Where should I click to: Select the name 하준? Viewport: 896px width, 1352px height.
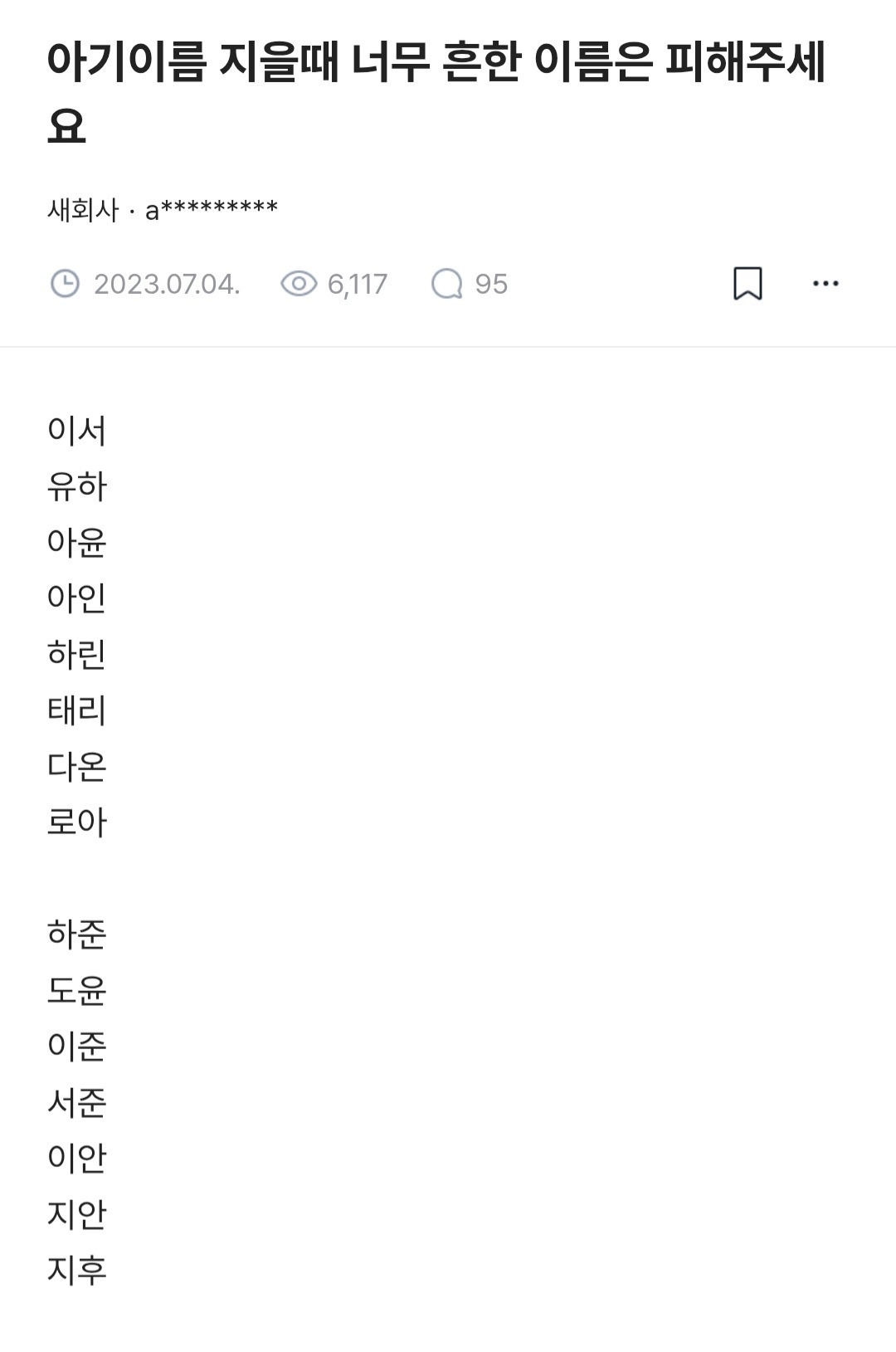75,935
